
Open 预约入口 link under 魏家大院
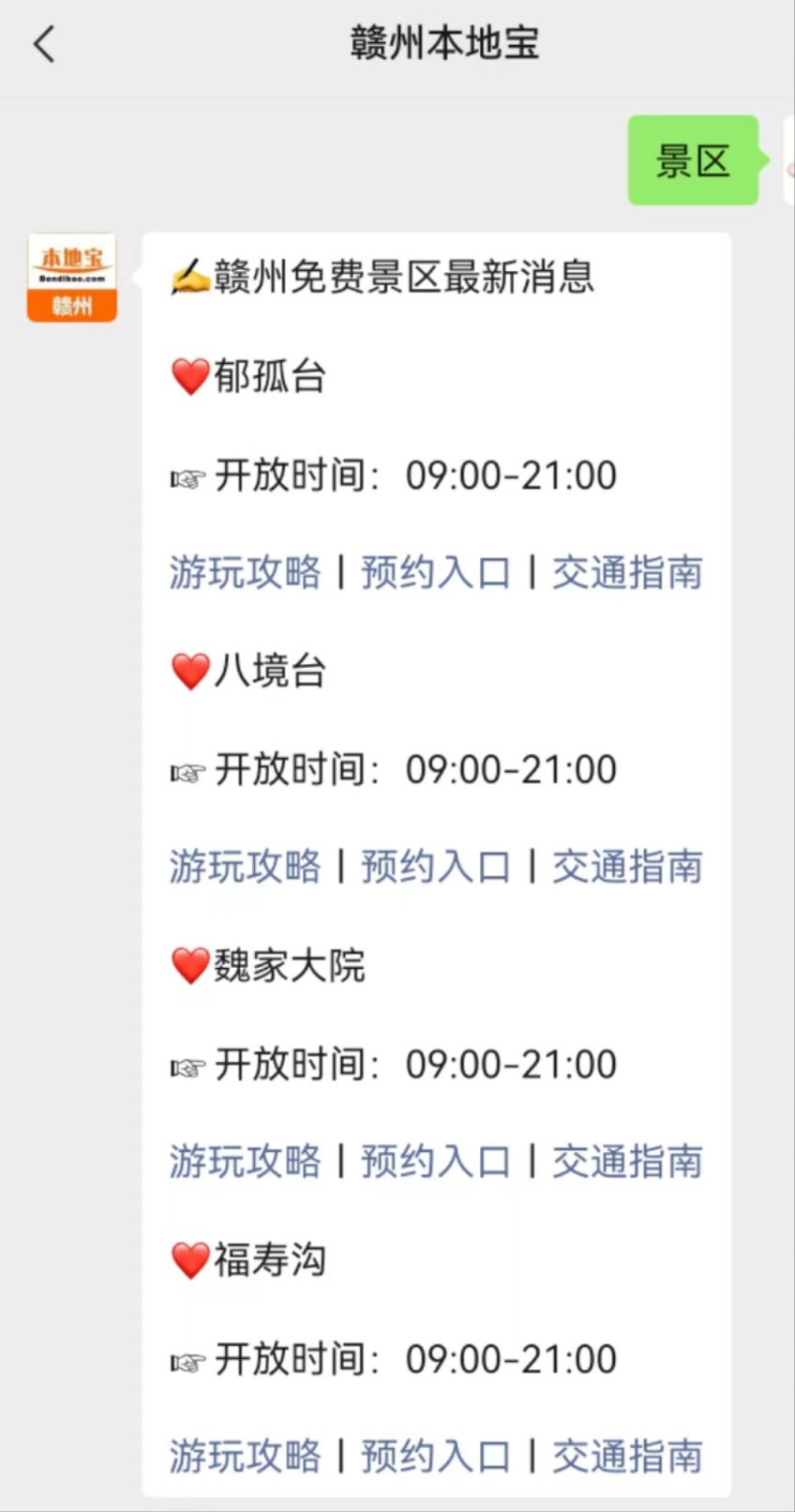(436, 1161)
